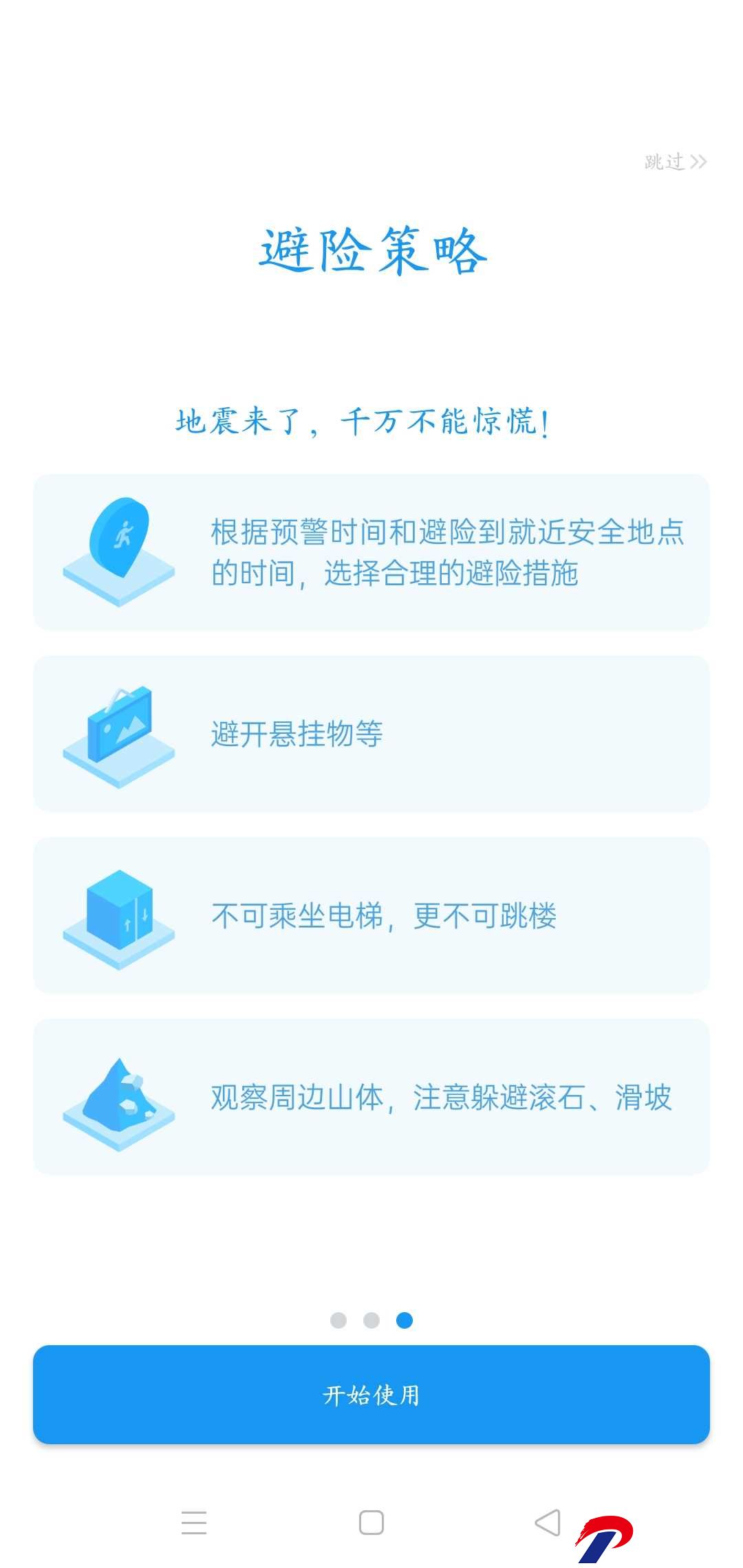The height and width of the screenshot is (1568, 743).
Task: Tap the system back button
Action: (548, 1523)
